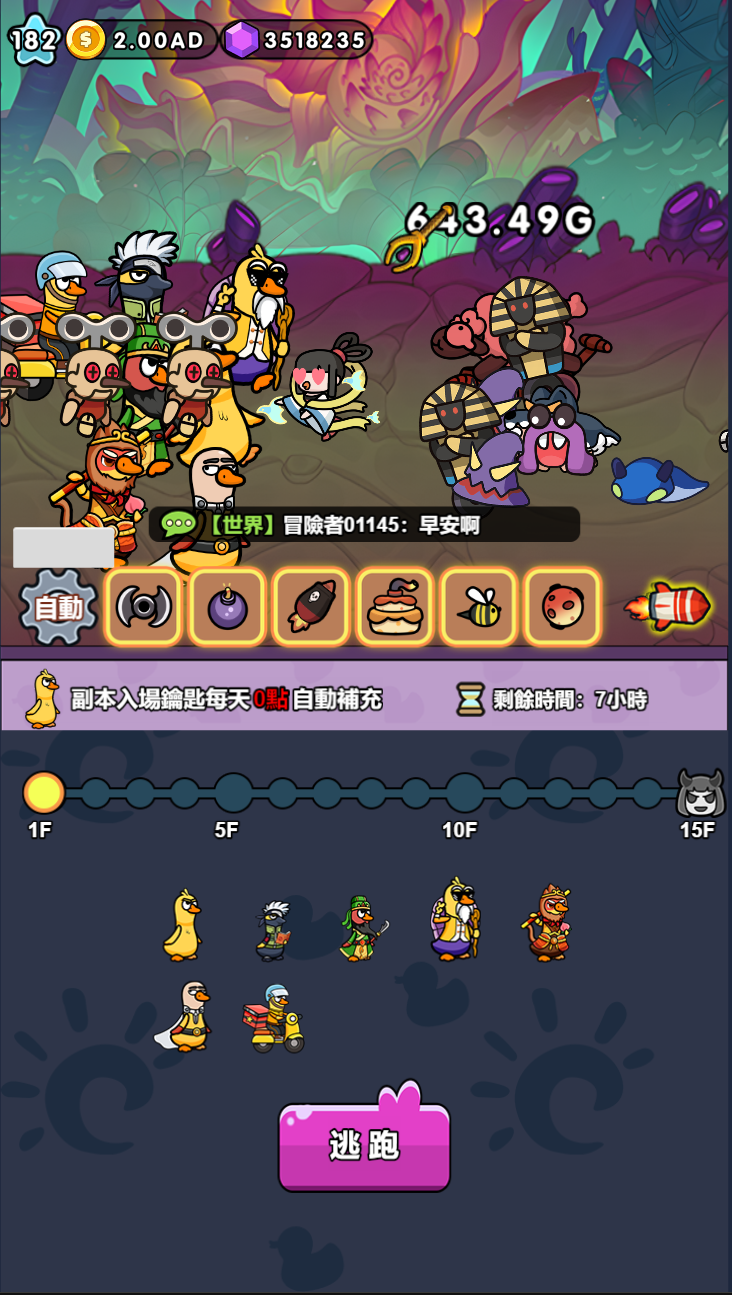Select the bald caped duck hero
The image size is (732, 1295).
(186, 1017)
